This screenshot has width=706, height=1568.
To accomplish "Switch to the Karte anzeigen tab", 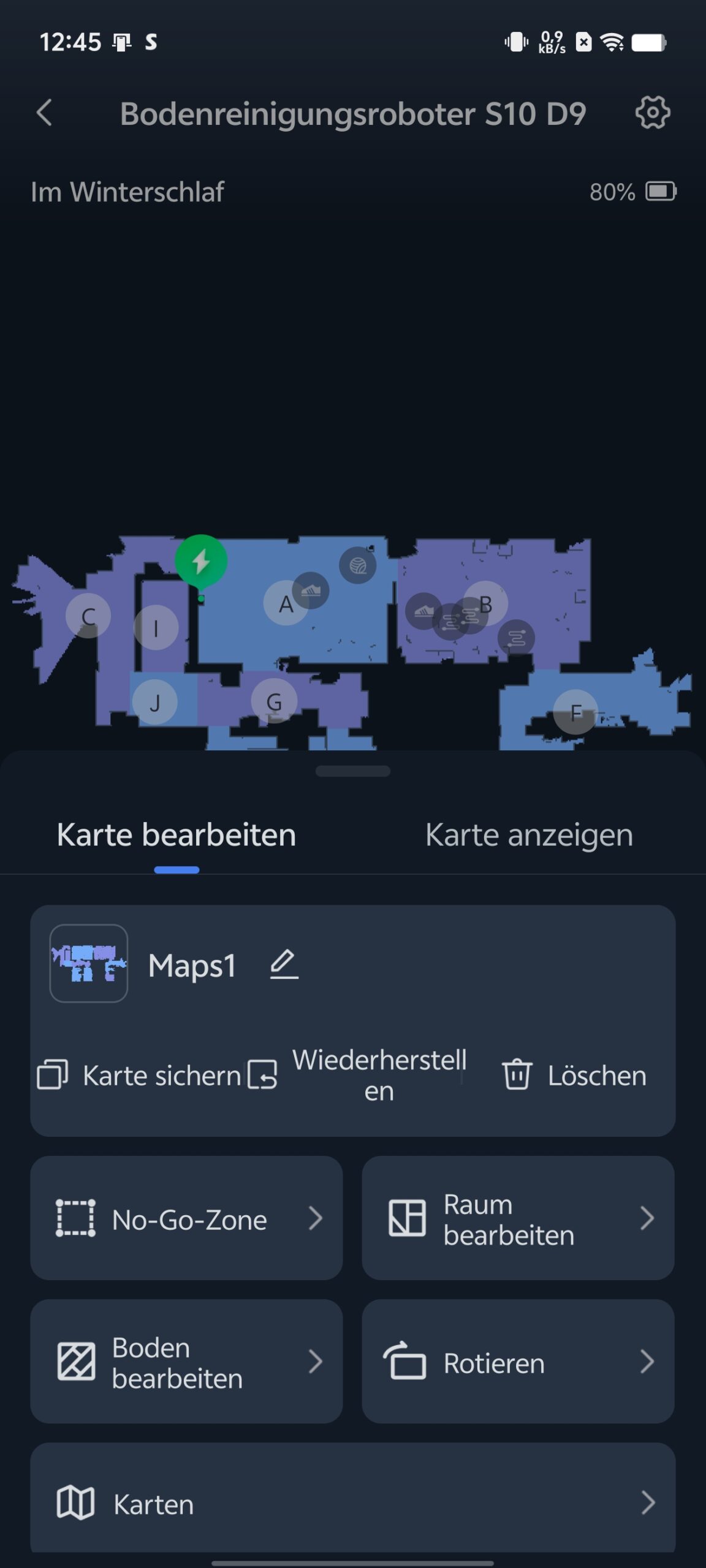I will [x=529, y=835].
